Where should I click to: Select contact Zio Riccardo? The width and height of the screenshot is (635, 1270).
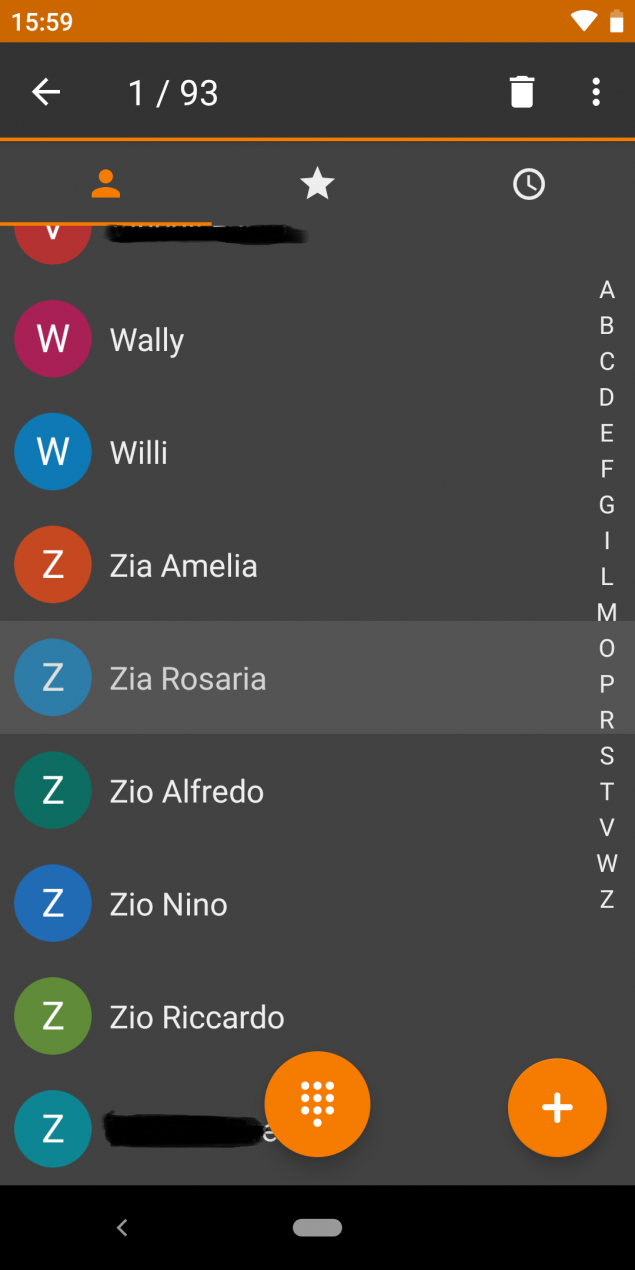pos(317,1017)
